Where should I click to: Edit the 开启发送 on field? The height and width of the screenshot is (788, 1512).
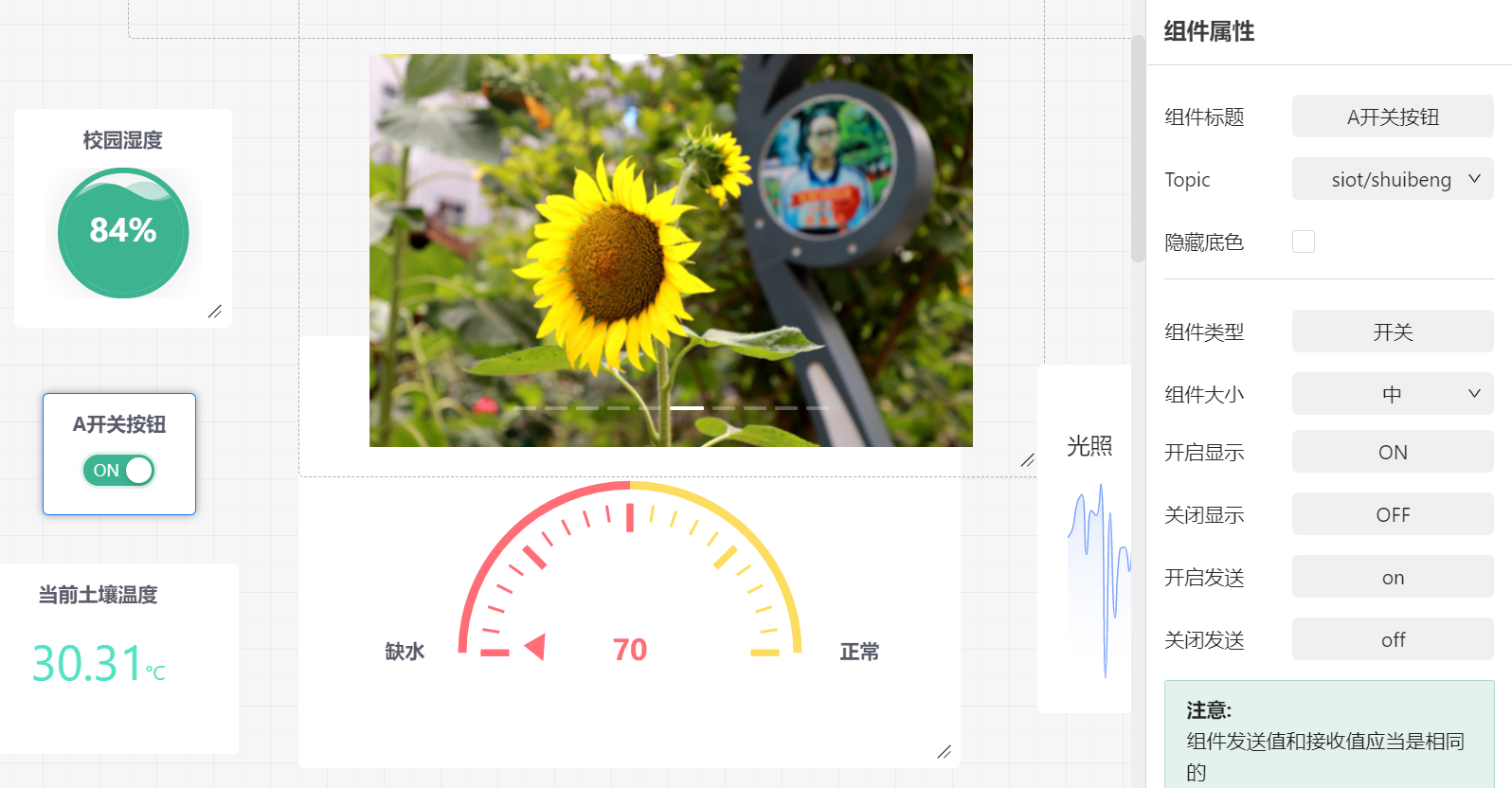tap(1392, 577)
